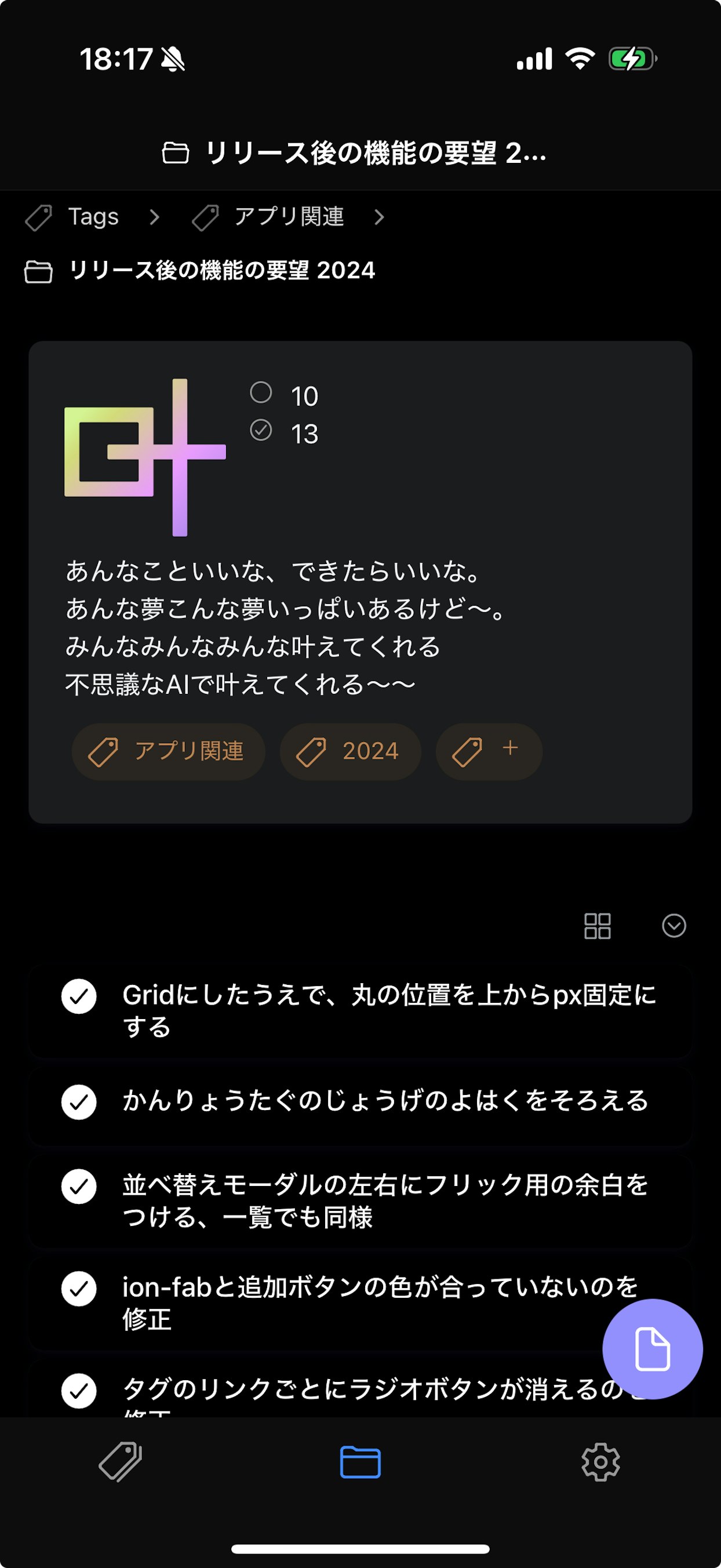Click the chevron after アプリ関連 breadcrumb
The height and width of the screenshot is (1568, 721).
click(380, 217)
